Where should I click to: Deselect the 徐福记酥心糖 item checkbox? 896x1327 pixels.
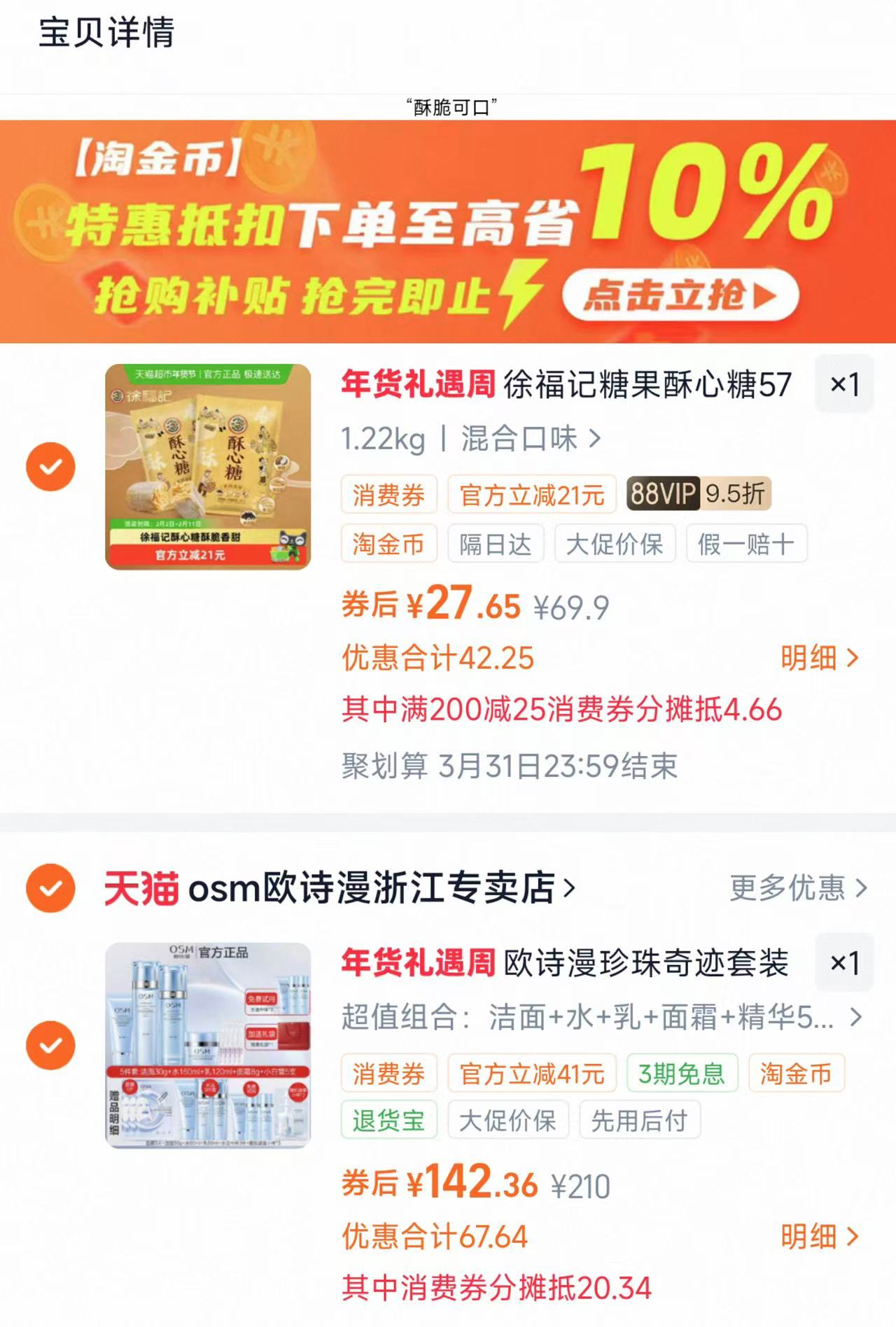click(x=50, y=465)
